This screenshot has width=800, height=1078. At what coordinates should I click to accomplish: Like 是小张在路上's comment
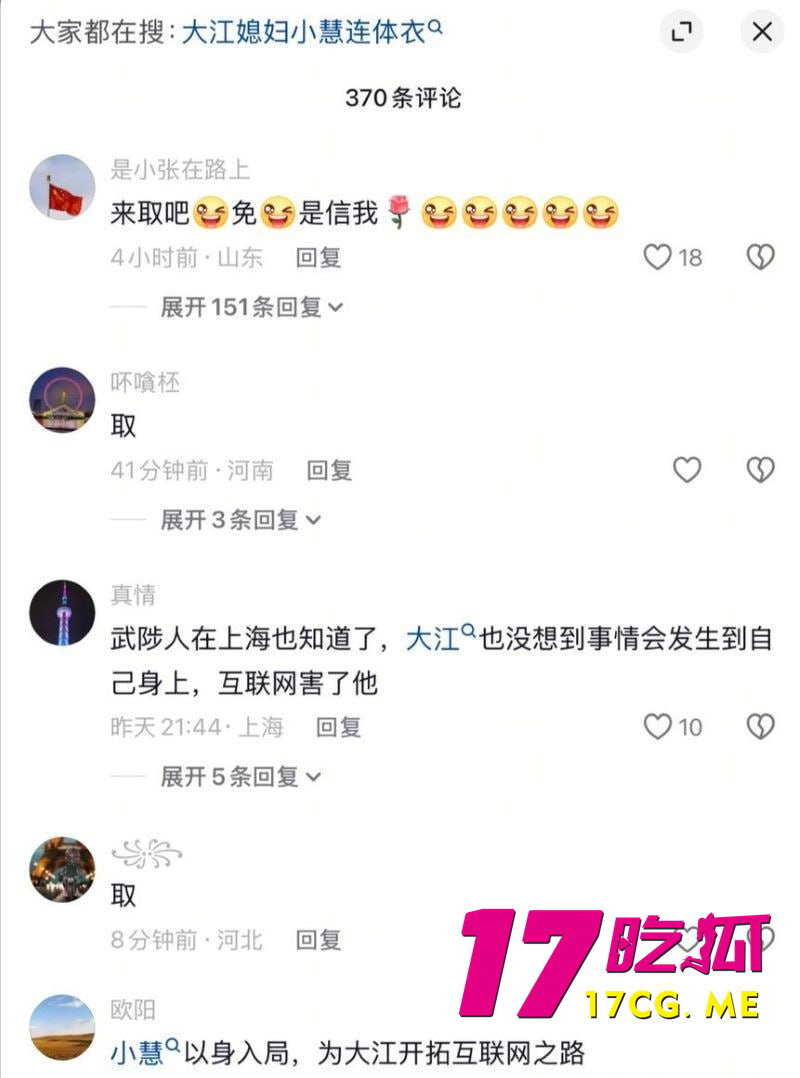658,258
